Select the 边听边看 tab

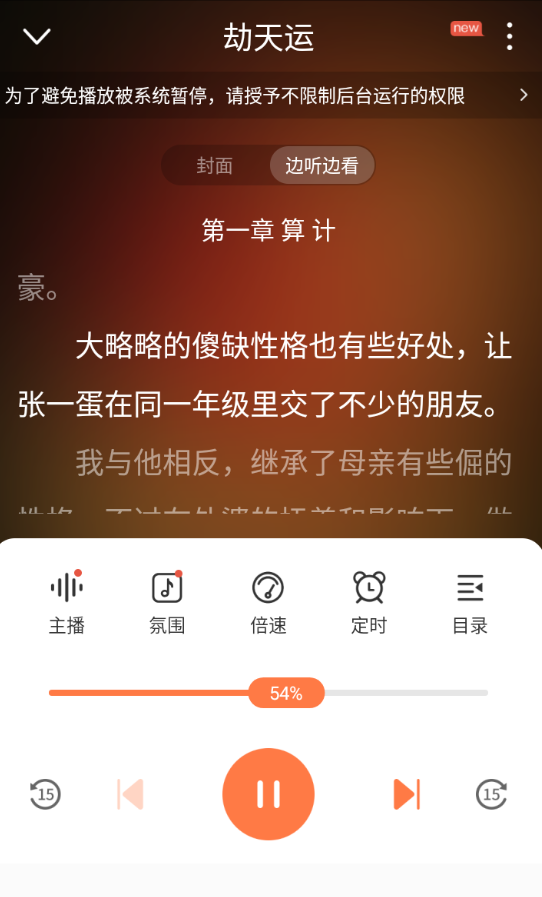322,166
